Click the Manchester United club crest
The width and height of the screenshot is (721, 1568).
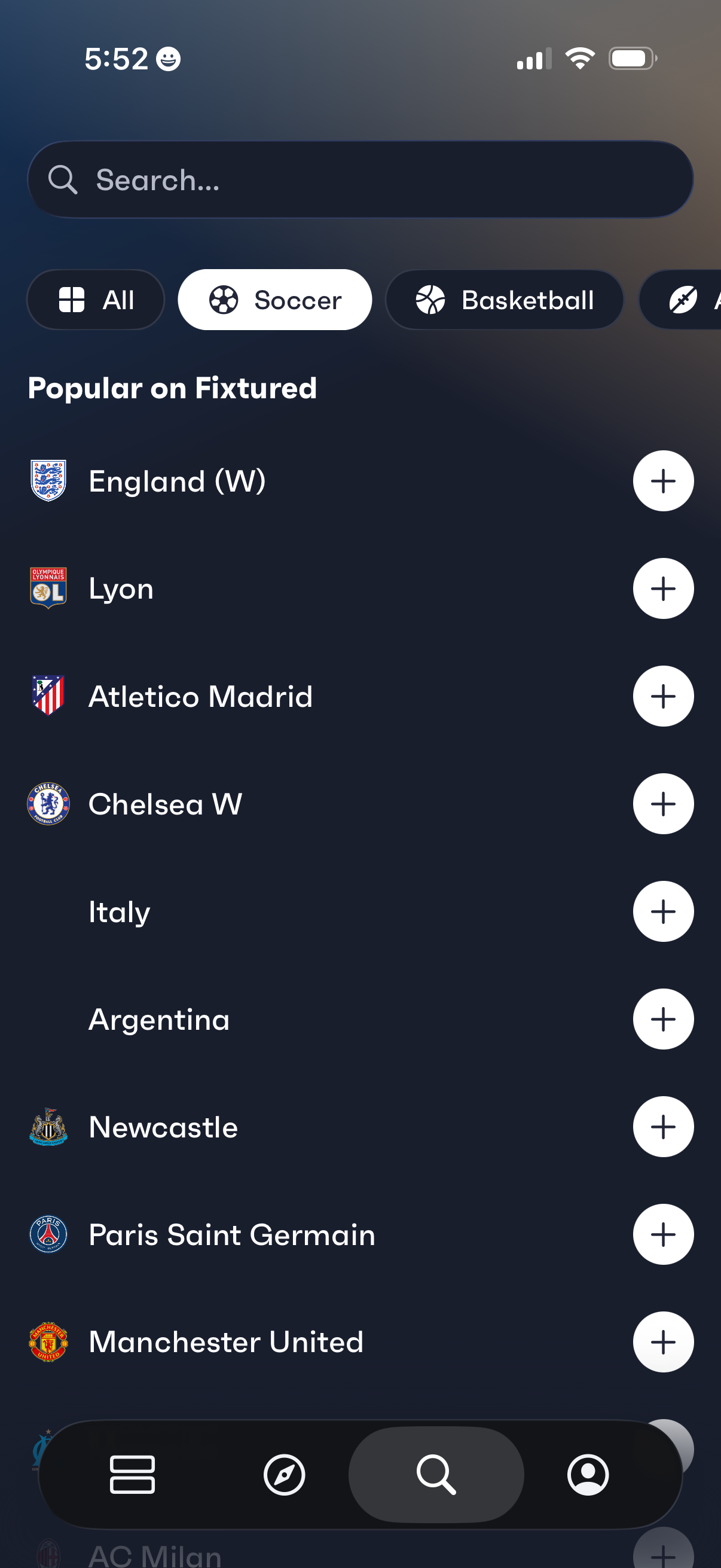[49, 1341]
